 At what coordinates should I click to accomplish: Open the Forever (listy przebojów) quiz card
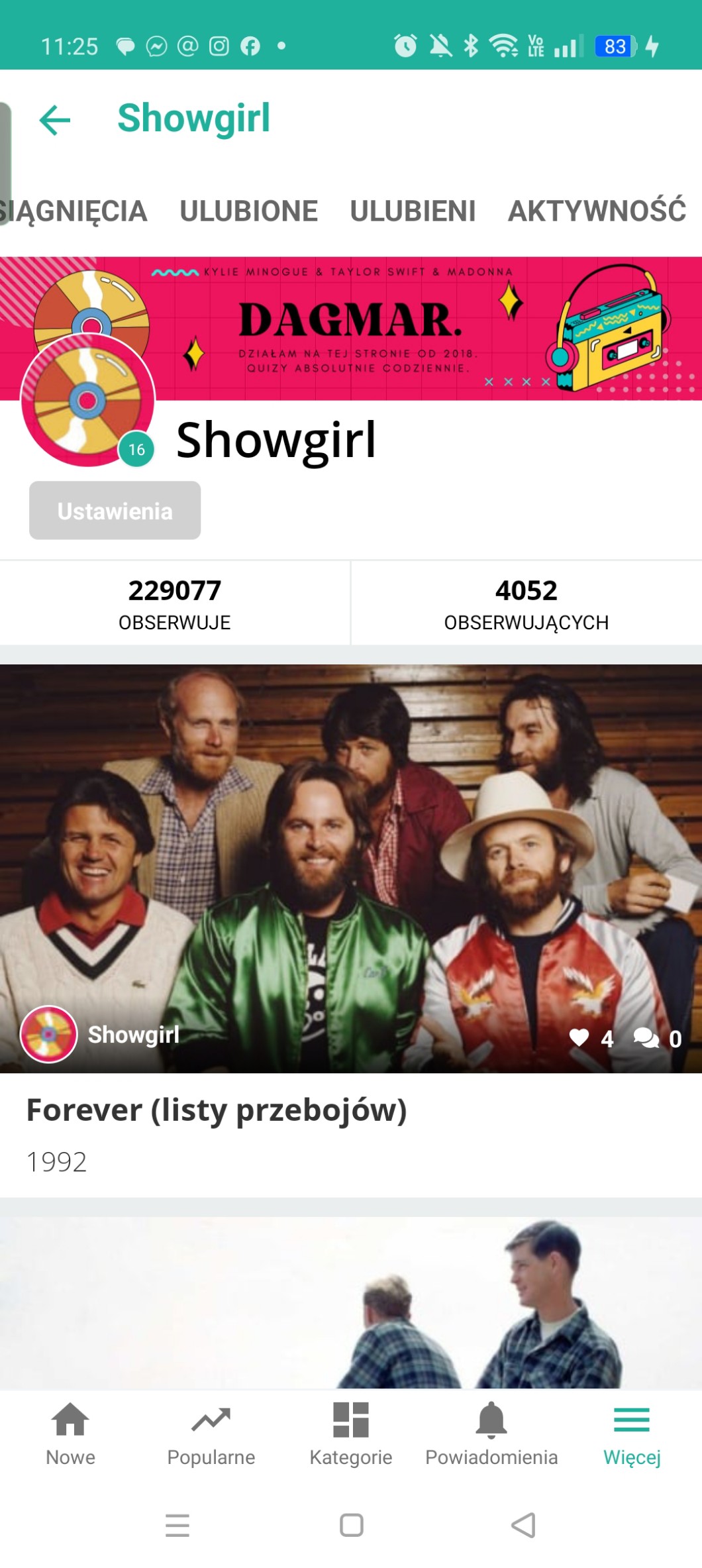216,1110
